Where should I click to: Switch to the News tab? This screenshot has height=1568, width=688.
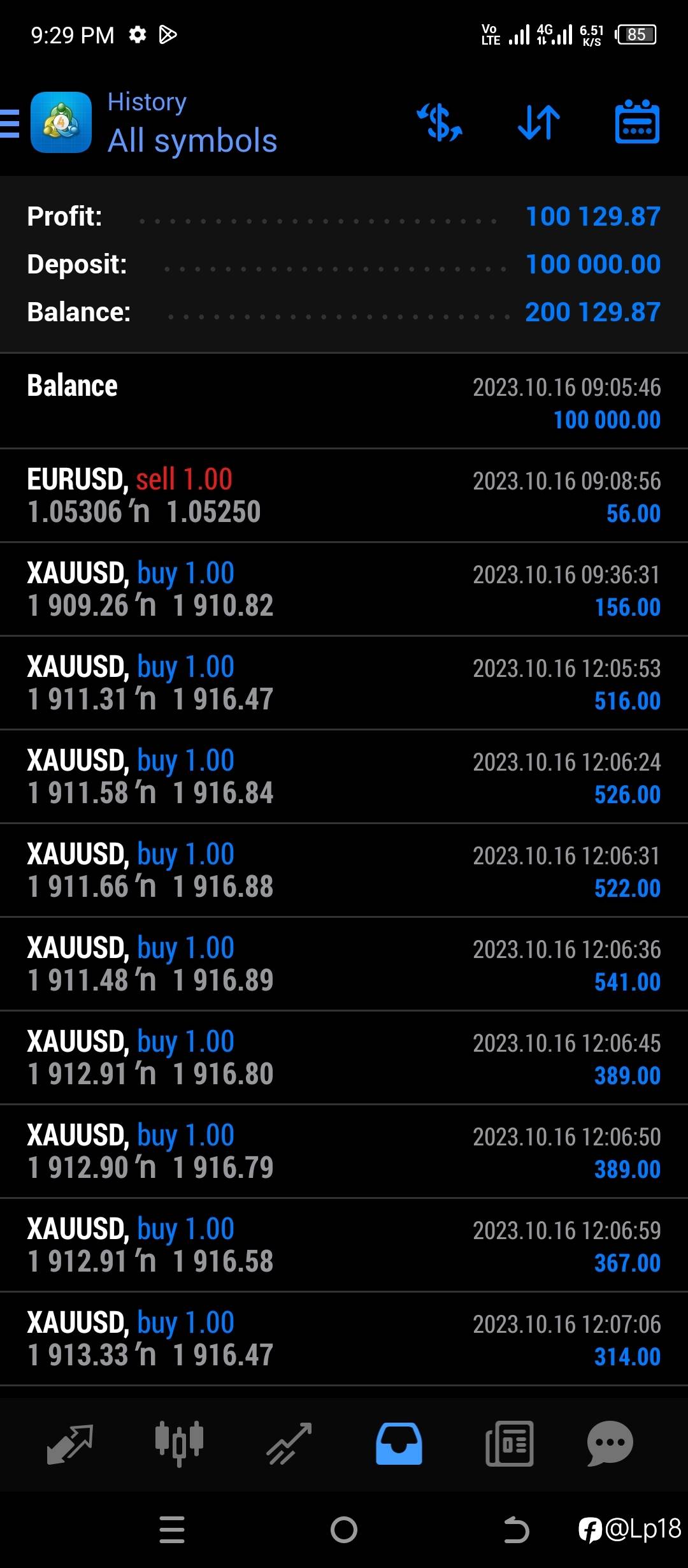click(509, 1444)
